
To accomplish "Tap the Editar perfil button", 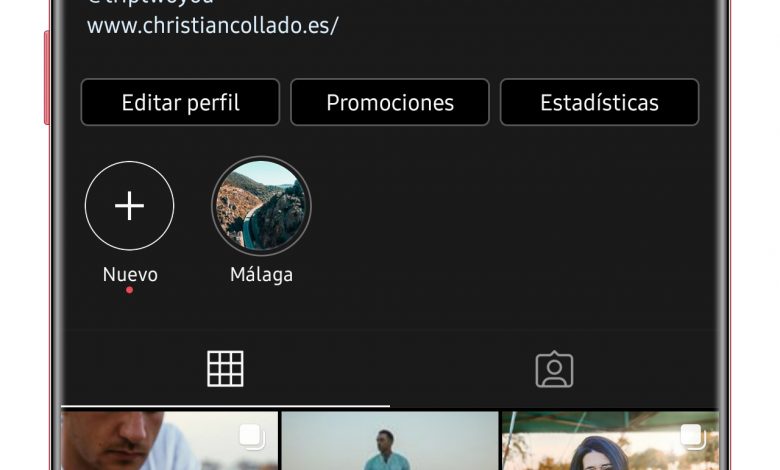I will (180, 103).
